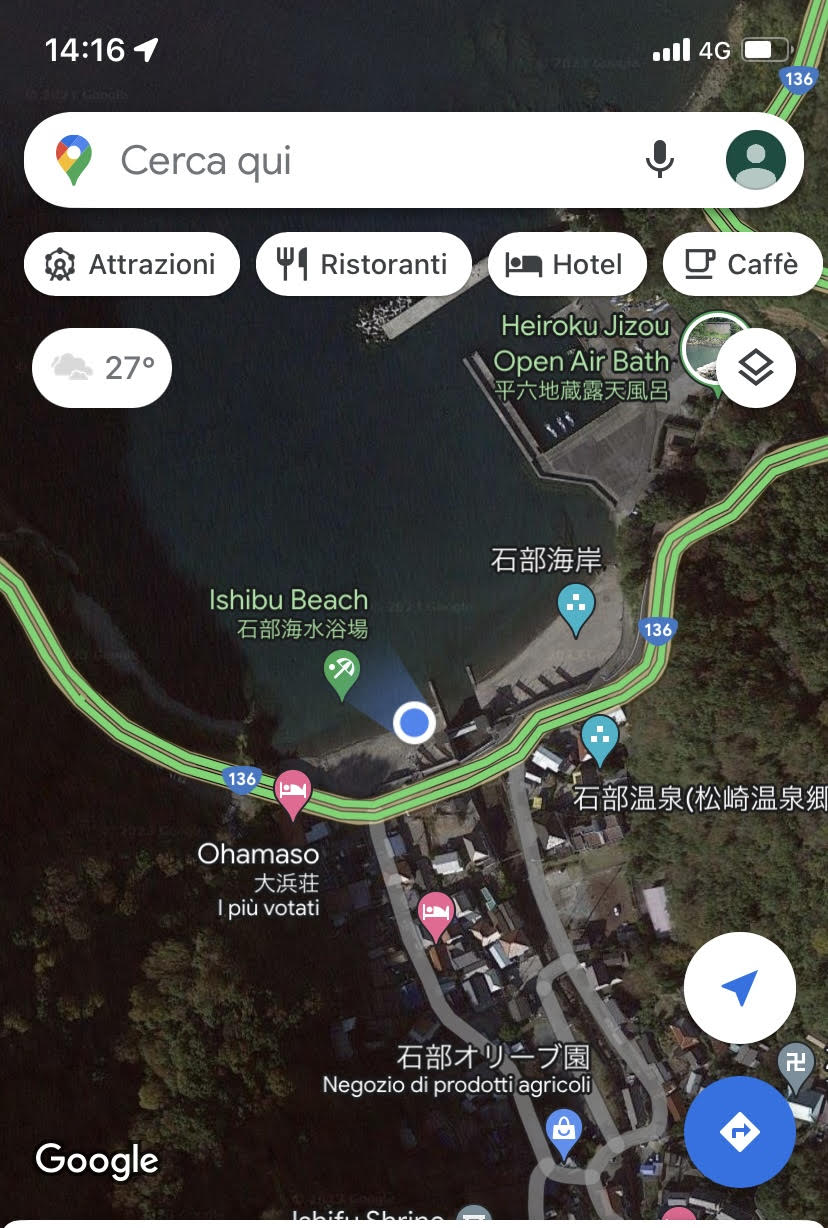Open the 石部オリーブ園 shop pin
The image size is (828, 1228).
tap(564, 1130)
